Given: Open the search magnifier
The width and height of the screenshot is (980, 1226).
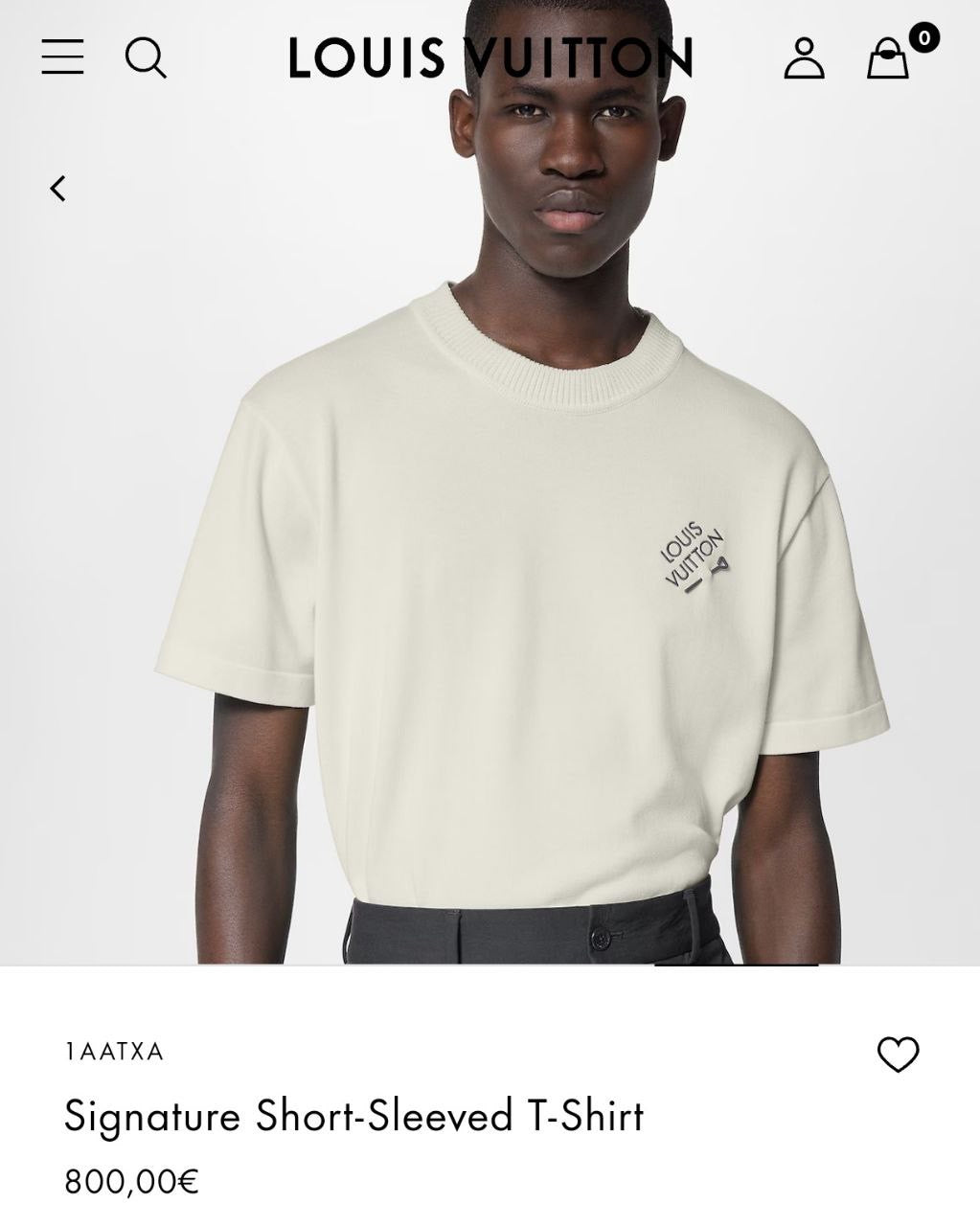Looking at the screenshot, I should 146,57.
